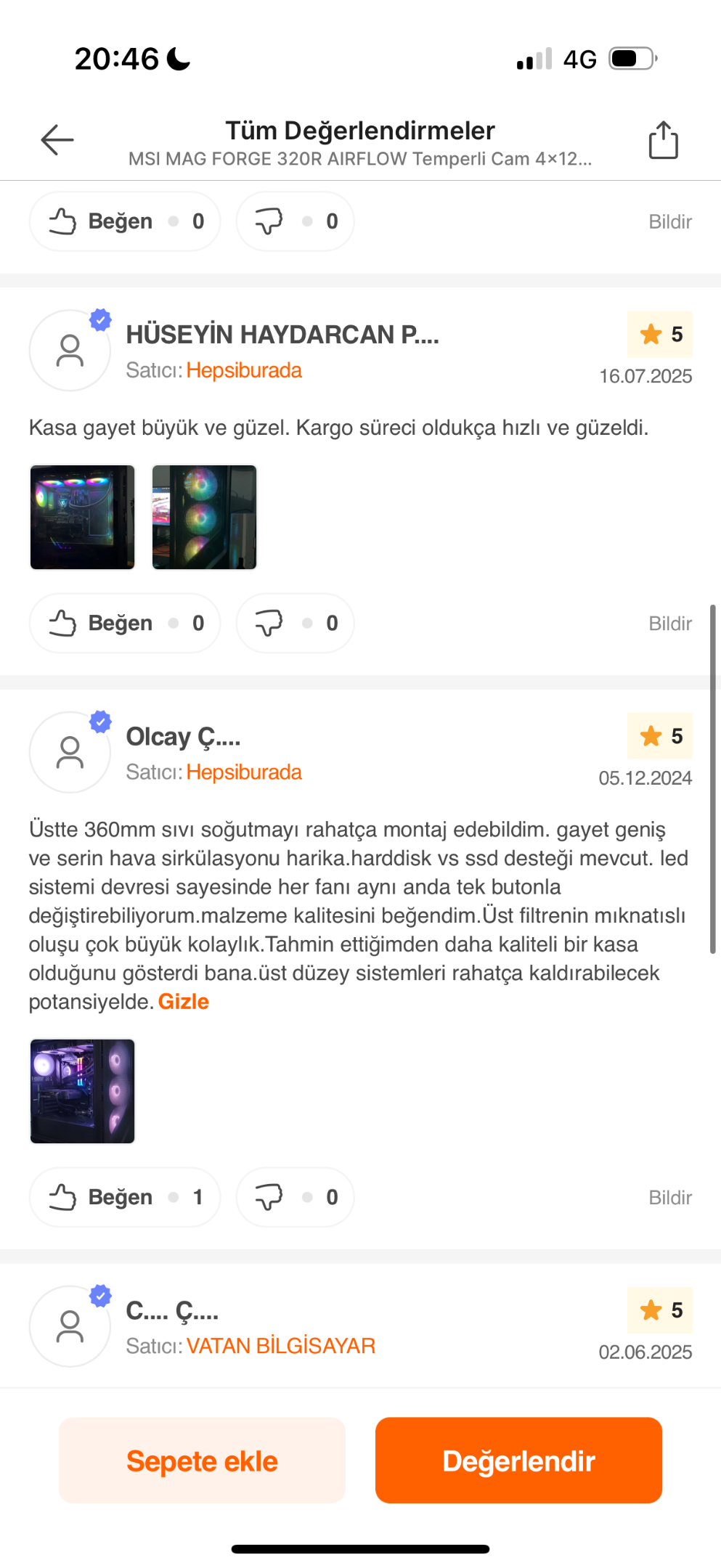Dislike Hüseyin Haydarcan's review
This screenshot has width=721, height=1568.
(x=296, y=623)
